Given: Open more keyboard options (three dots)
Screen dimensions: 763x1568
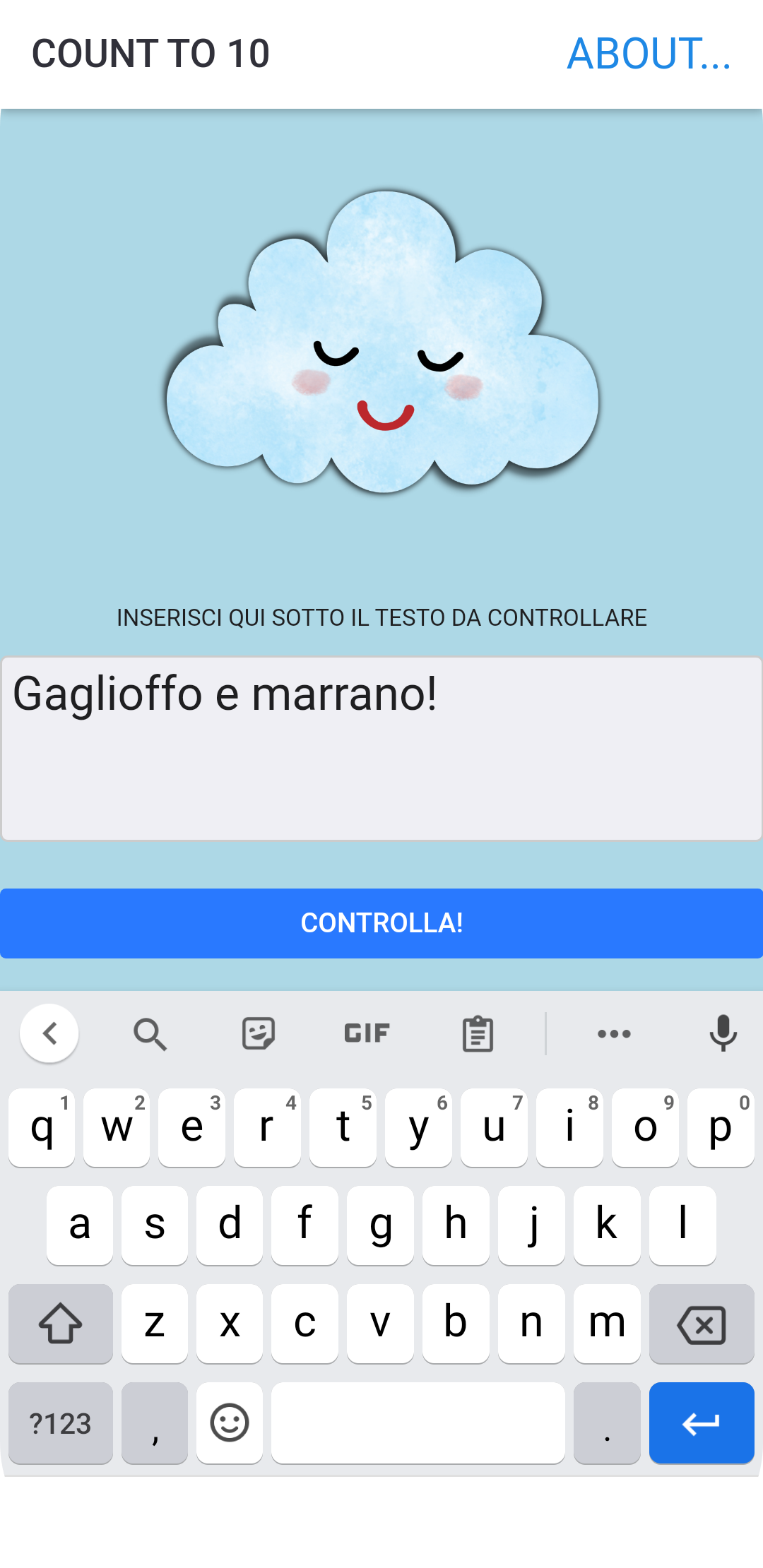Looking at the screenshot, I should [614, 1034].
